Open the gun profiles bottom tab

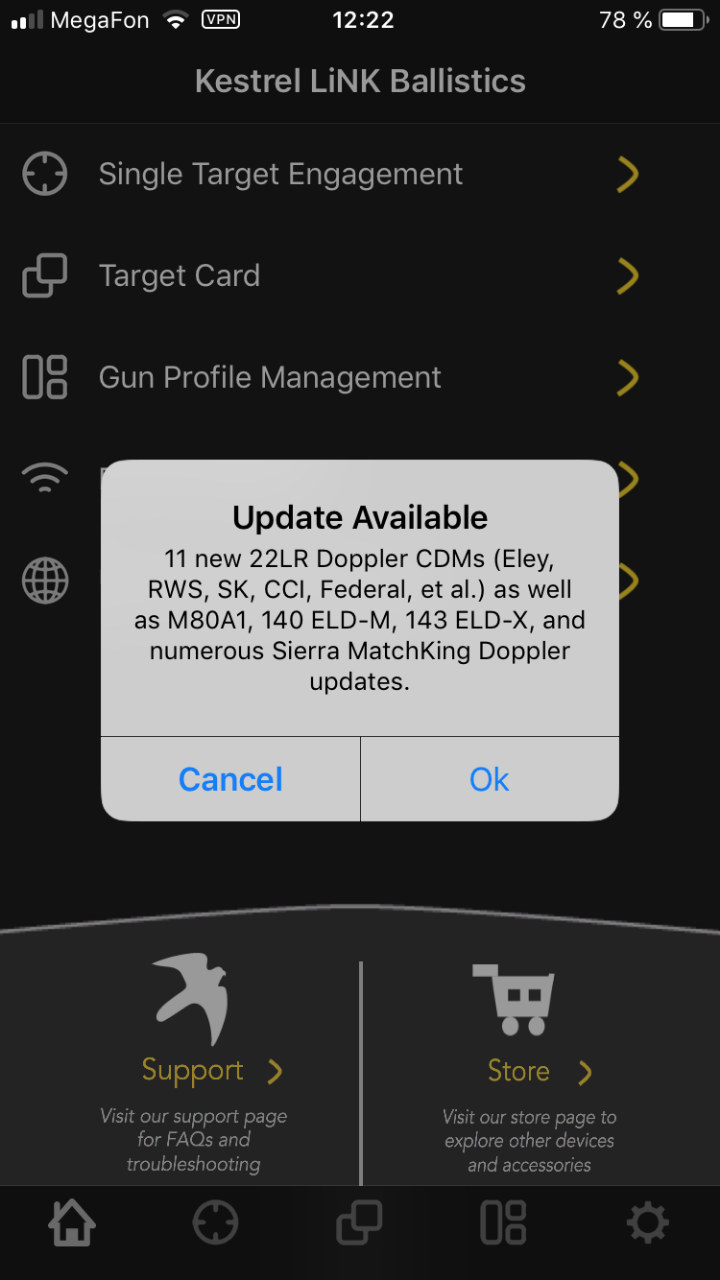click(503, 1222)
